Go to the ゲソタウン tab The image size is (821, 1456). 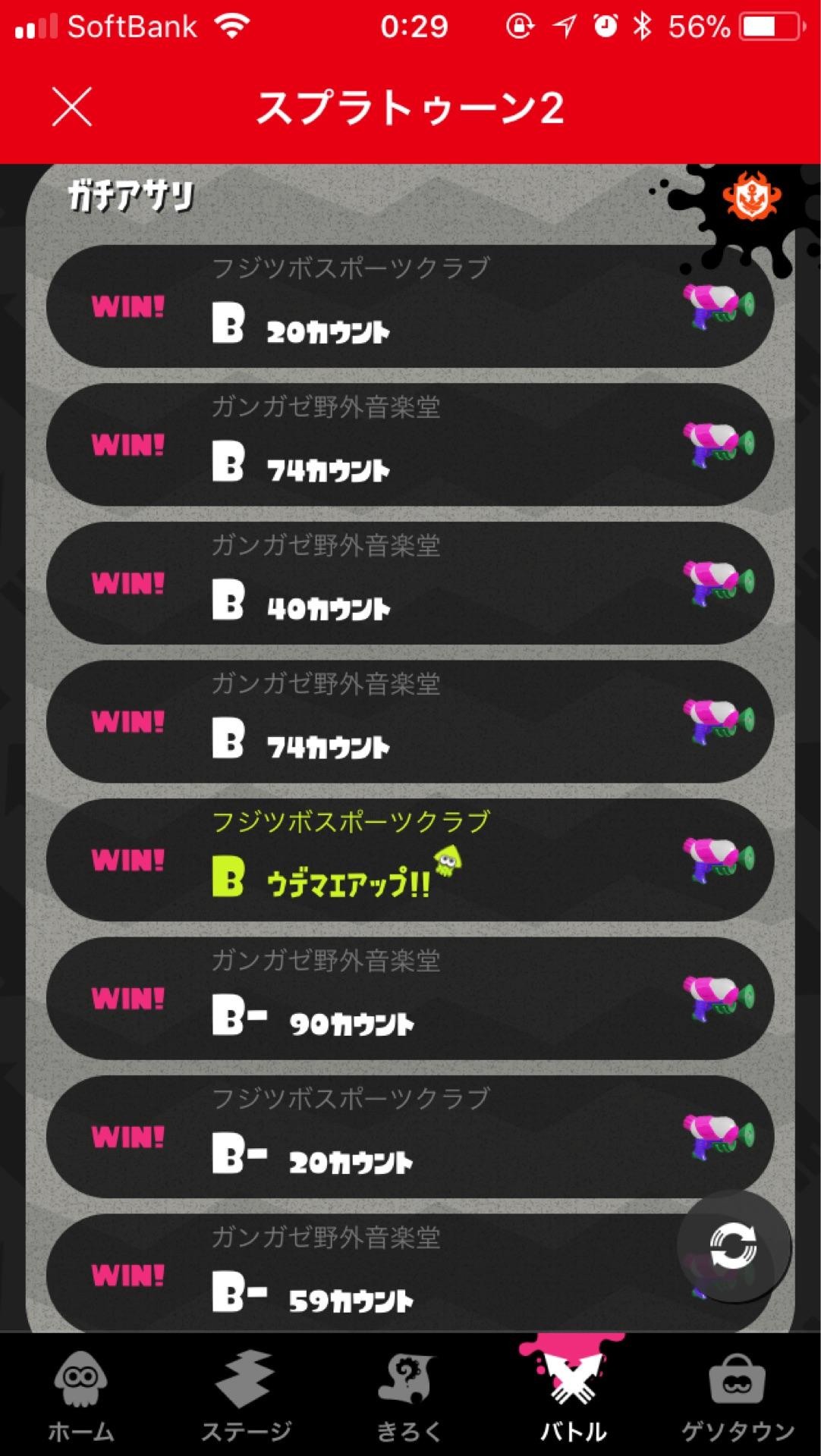738,1397
